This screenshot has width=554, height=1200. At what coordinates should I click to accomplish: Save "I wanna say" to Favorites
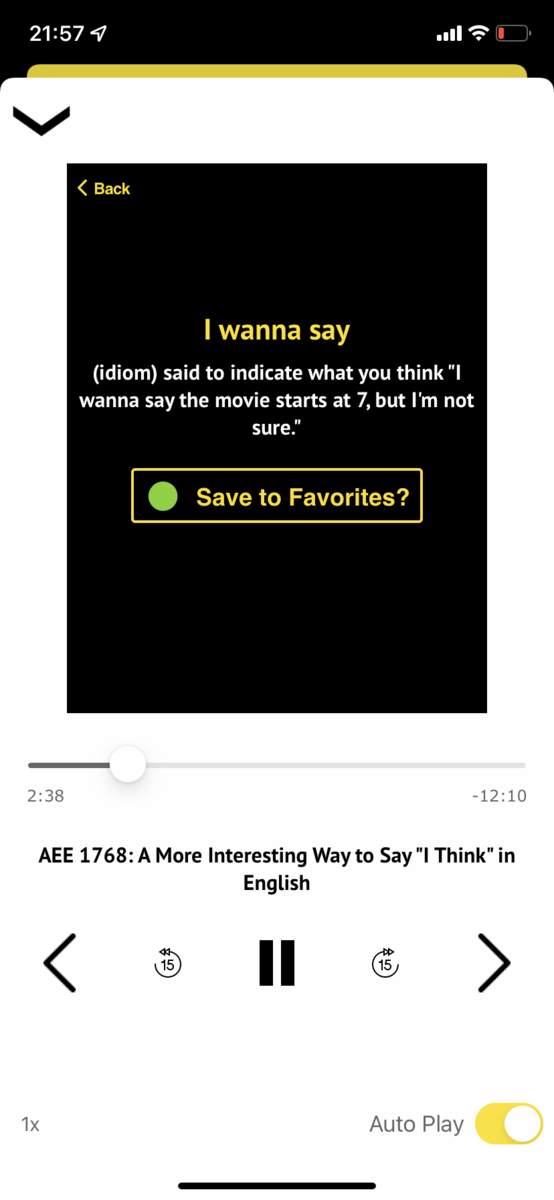[277, 496]
